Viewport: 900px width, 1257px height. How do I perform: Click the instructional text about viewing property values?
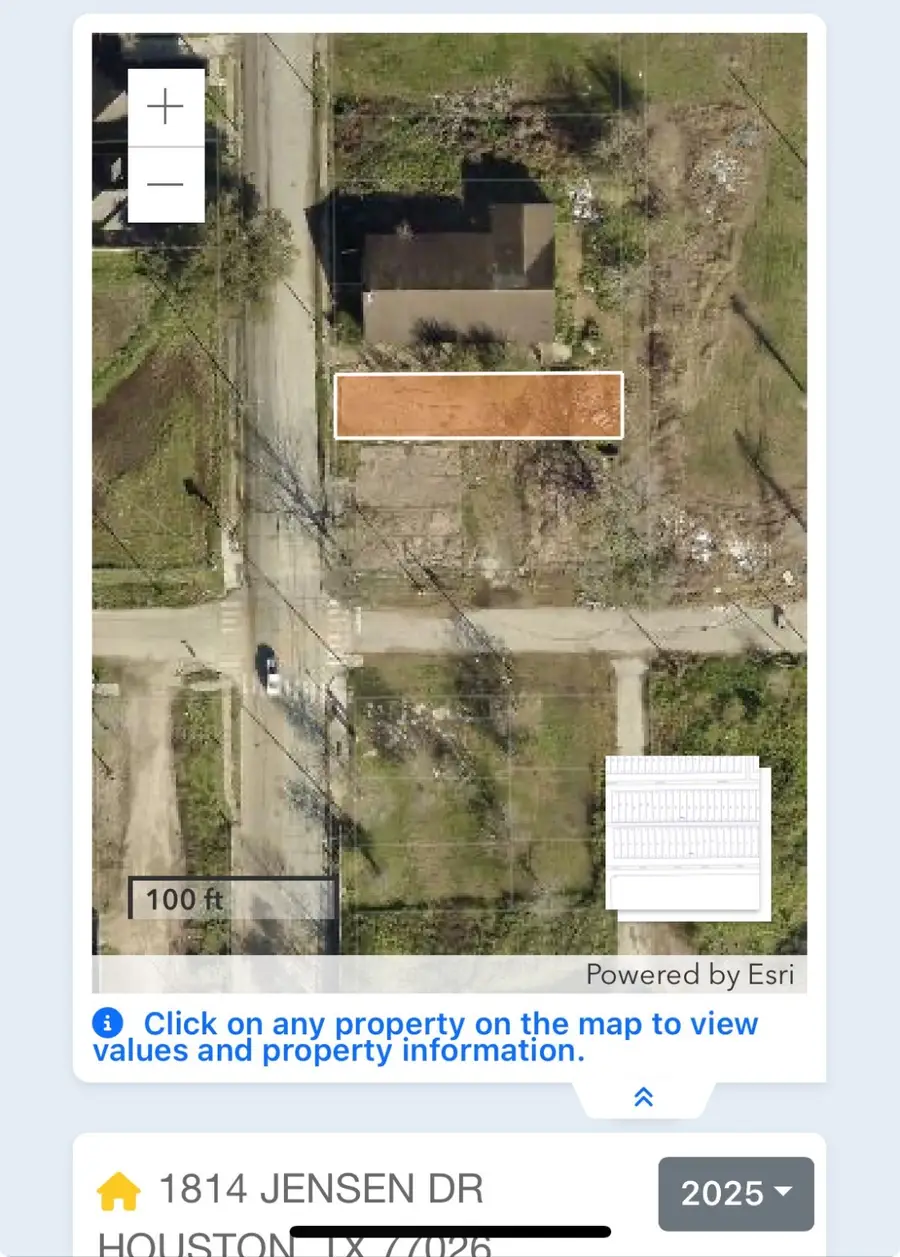450,1036
